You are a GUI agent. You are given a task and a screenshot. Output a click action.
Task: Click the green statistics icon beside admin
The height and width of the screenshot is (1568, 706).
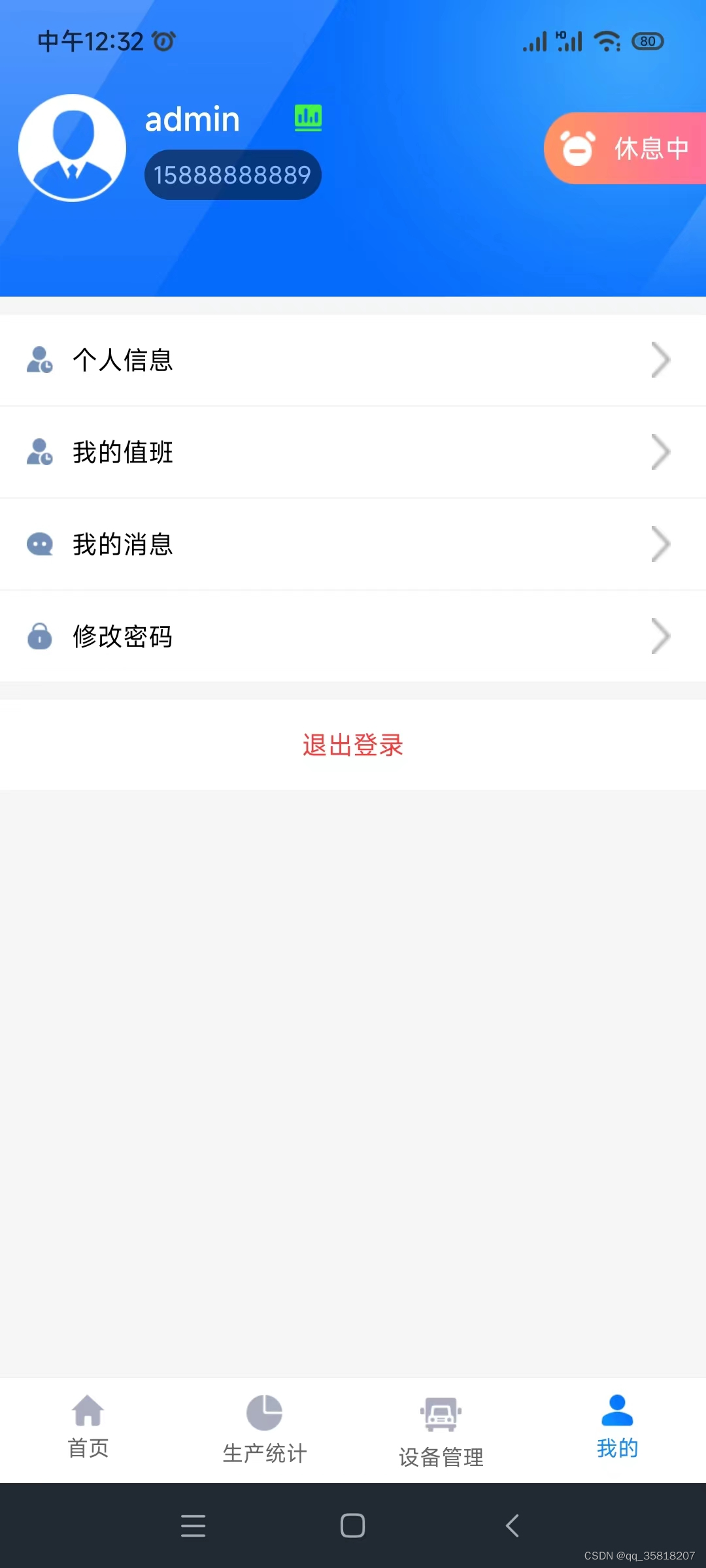tap(307, 118)
